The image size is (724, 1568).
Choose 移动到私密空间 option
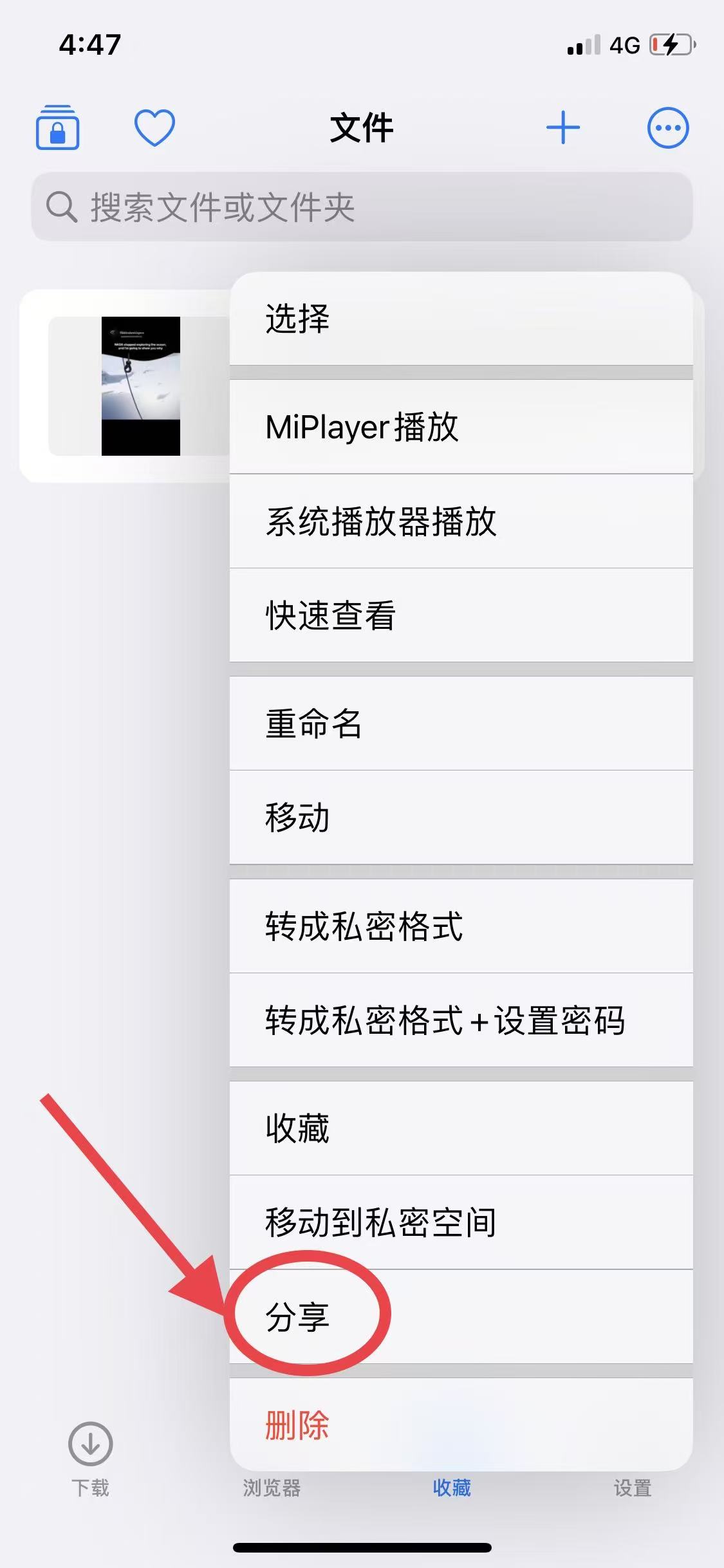[379, 1221]
